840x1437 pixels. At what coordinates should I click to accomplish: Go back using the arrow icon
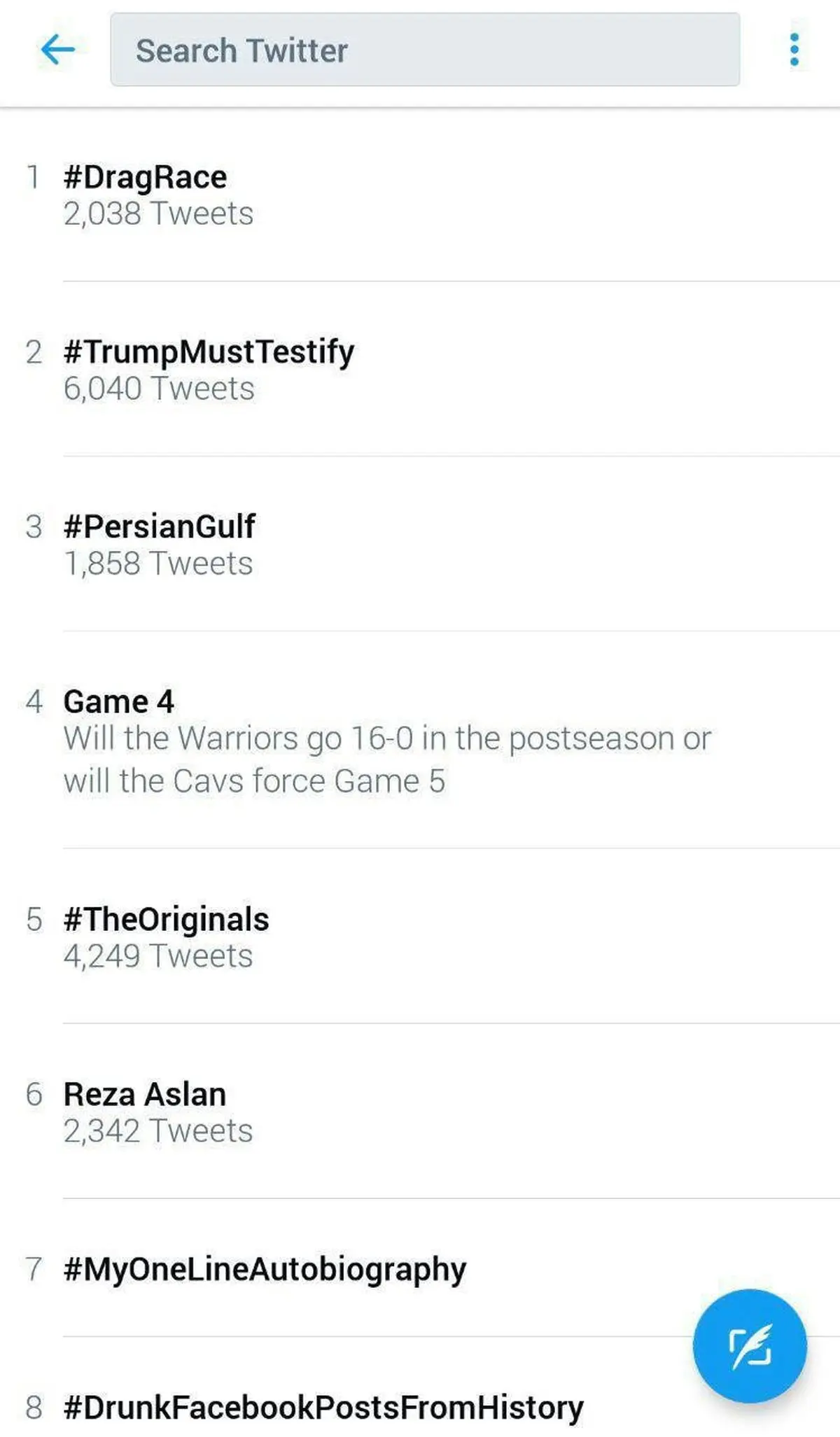coord(57,50)
